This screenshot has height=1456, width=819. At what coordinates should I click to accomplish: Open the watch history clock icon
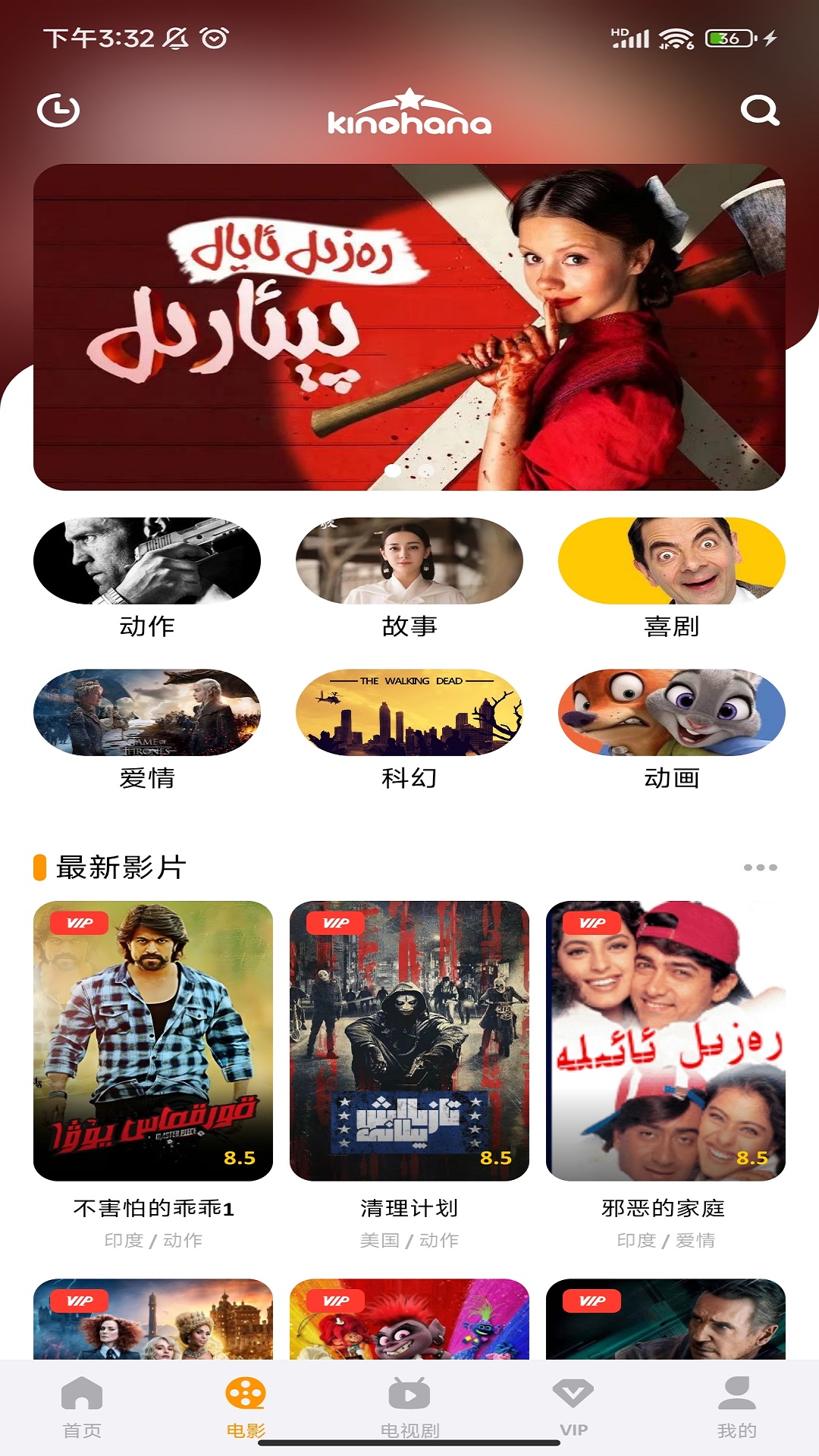[x=58, y=111]
